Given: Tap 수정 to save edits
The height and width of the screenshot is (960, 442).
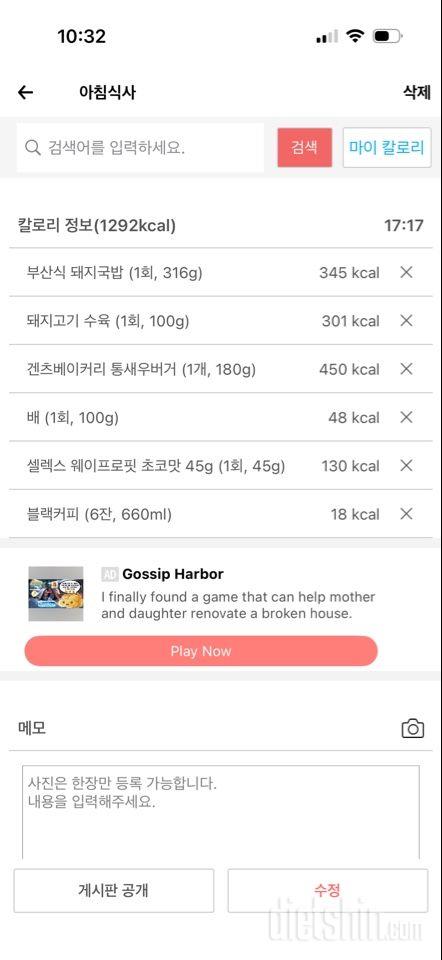Looking at the screenshot, I should click(x=328, y=890).
